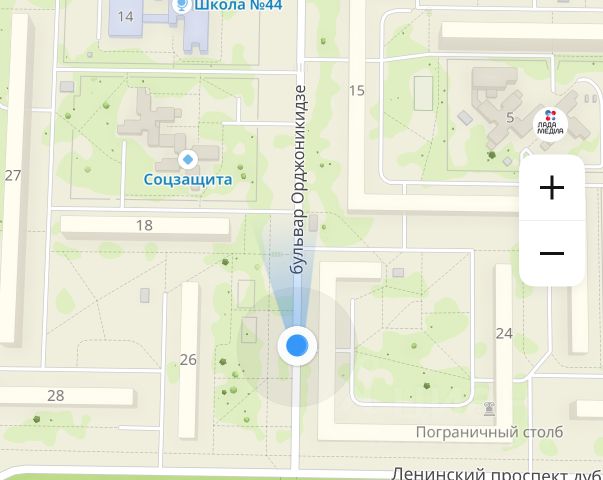Tap the Пограничный столб landmark
Screen dimensions: 603x480
pos(489,408)
